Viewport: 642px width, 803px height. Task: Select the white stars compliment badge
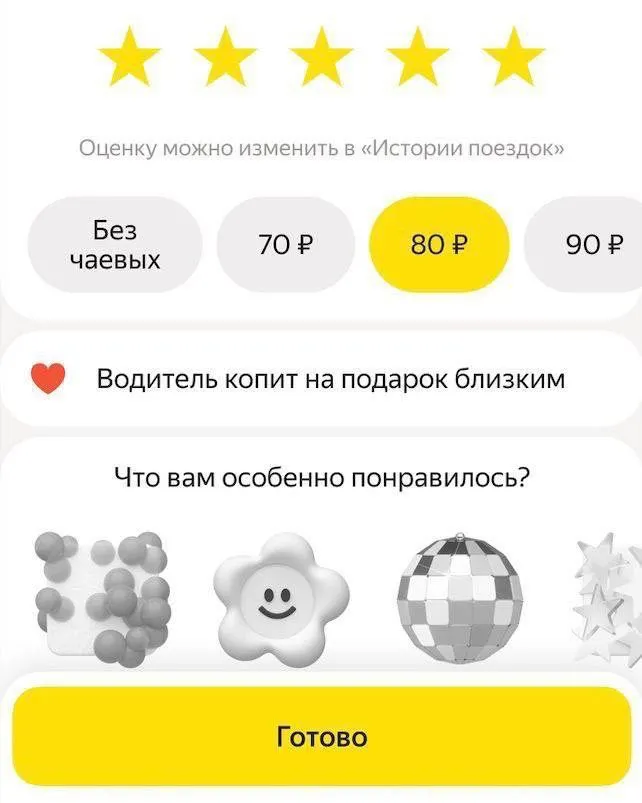click(x=608, y=598)
